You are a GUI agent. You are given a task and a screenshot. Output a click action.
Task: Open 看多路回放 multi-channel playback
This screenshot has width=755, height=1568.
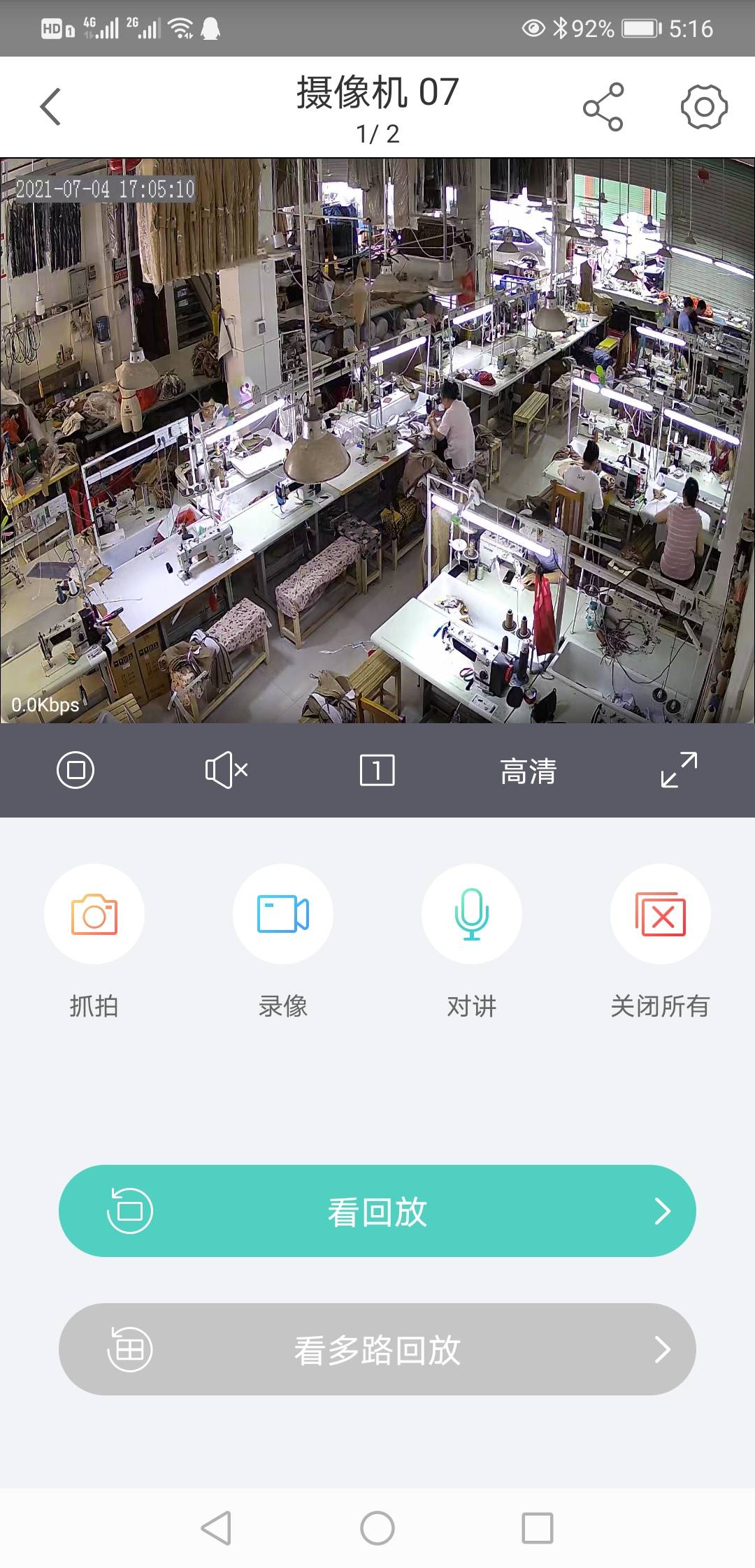pyautogui.click(x=377, y=1349)
